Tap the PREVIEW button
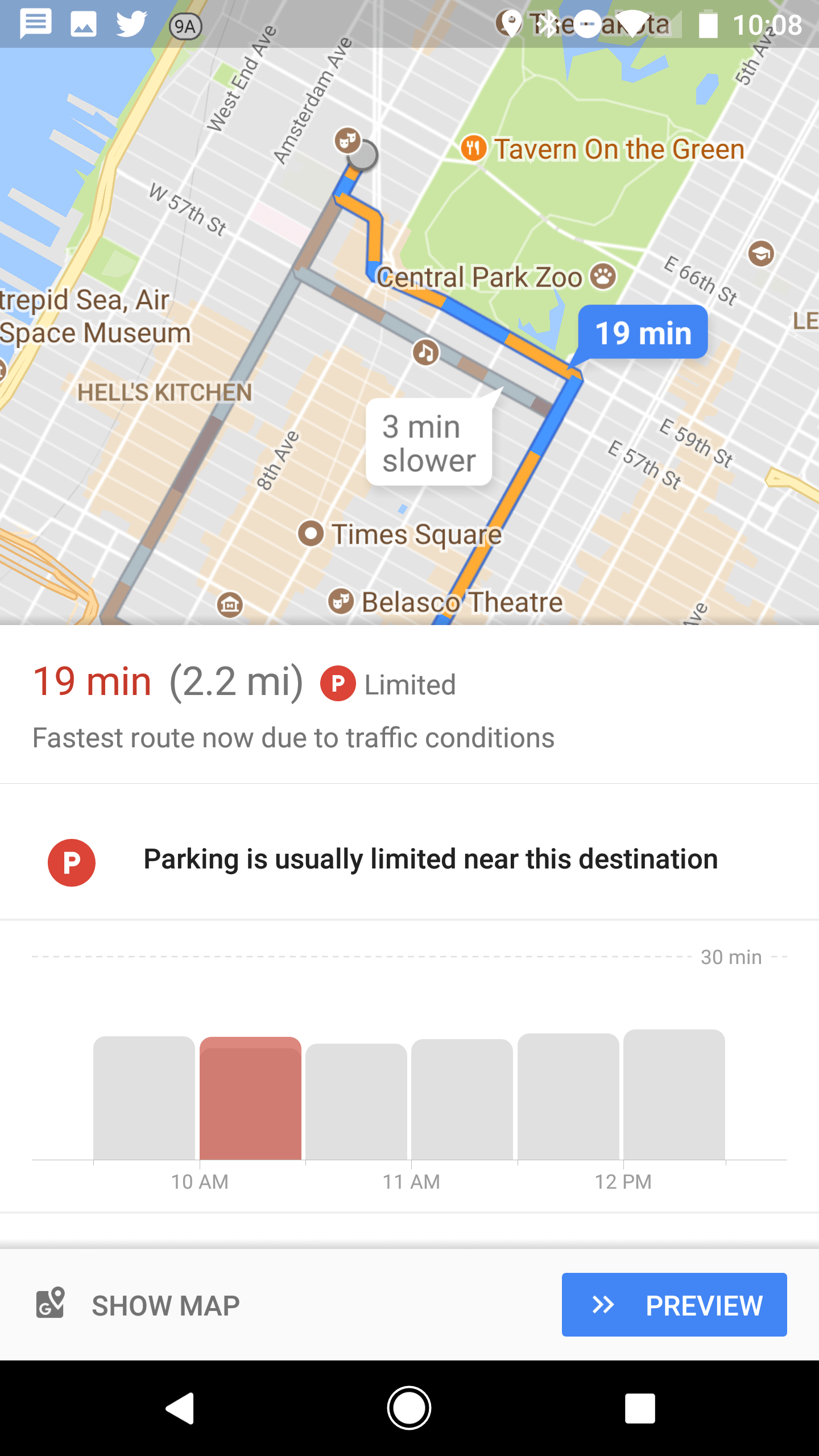 674,1305
